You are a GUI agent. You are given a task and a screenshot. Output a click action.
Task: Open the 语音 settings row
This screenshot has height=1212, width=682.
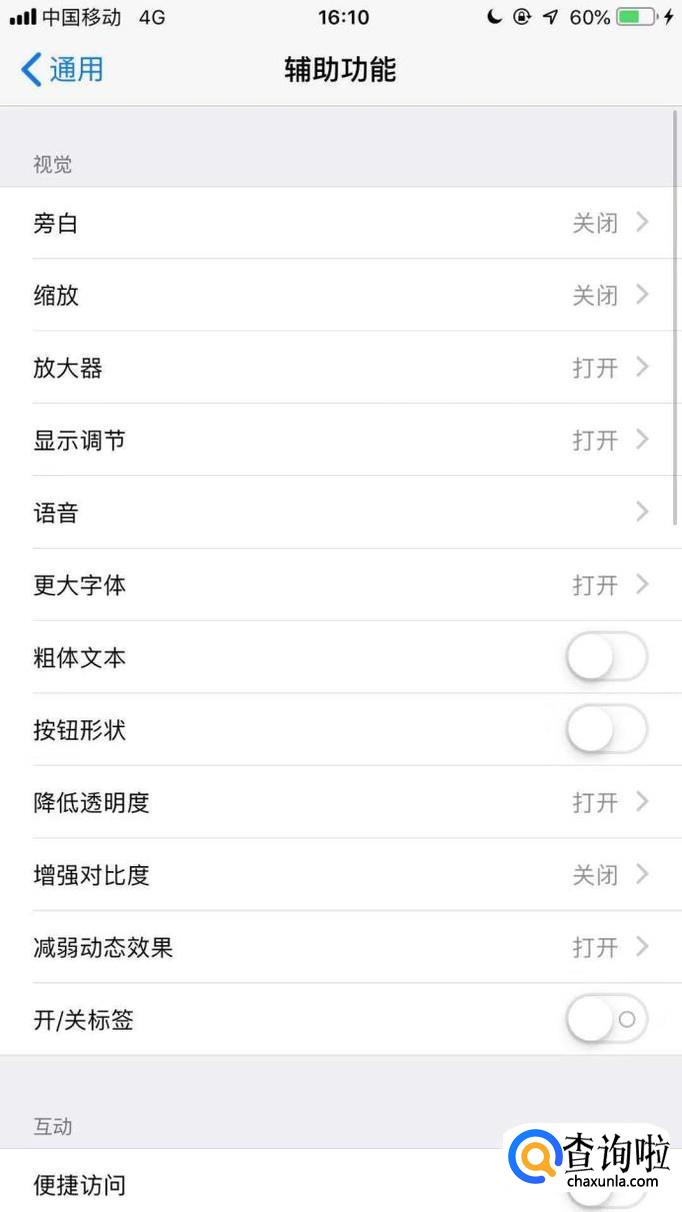340,512
